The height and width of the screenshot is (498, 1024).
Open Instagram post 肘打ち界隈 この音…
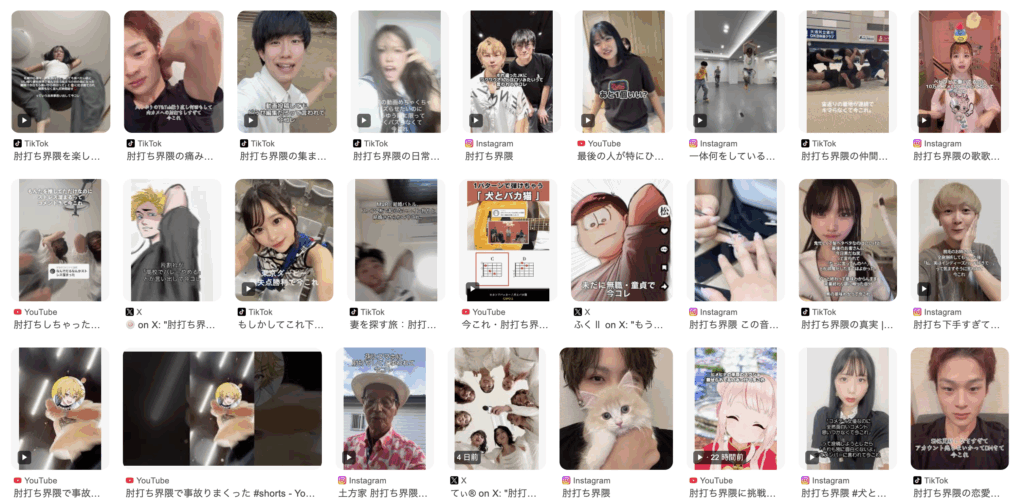pos(735,240)
